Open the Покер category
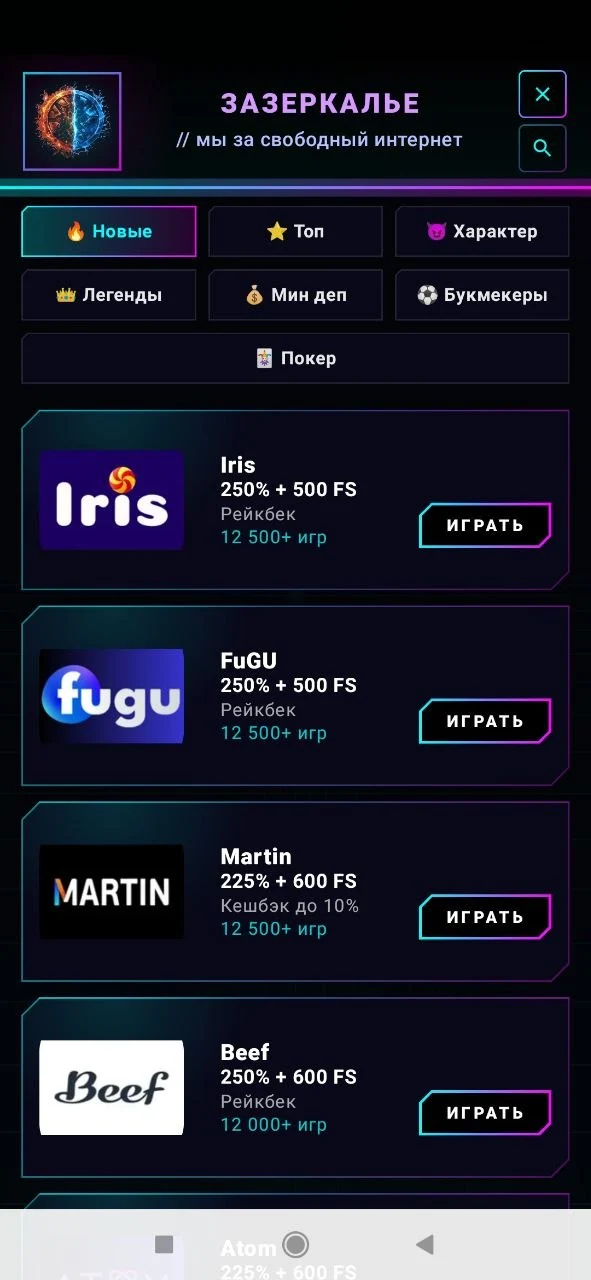The width and height of the screenshot is (591, 1280). point(295,358)
